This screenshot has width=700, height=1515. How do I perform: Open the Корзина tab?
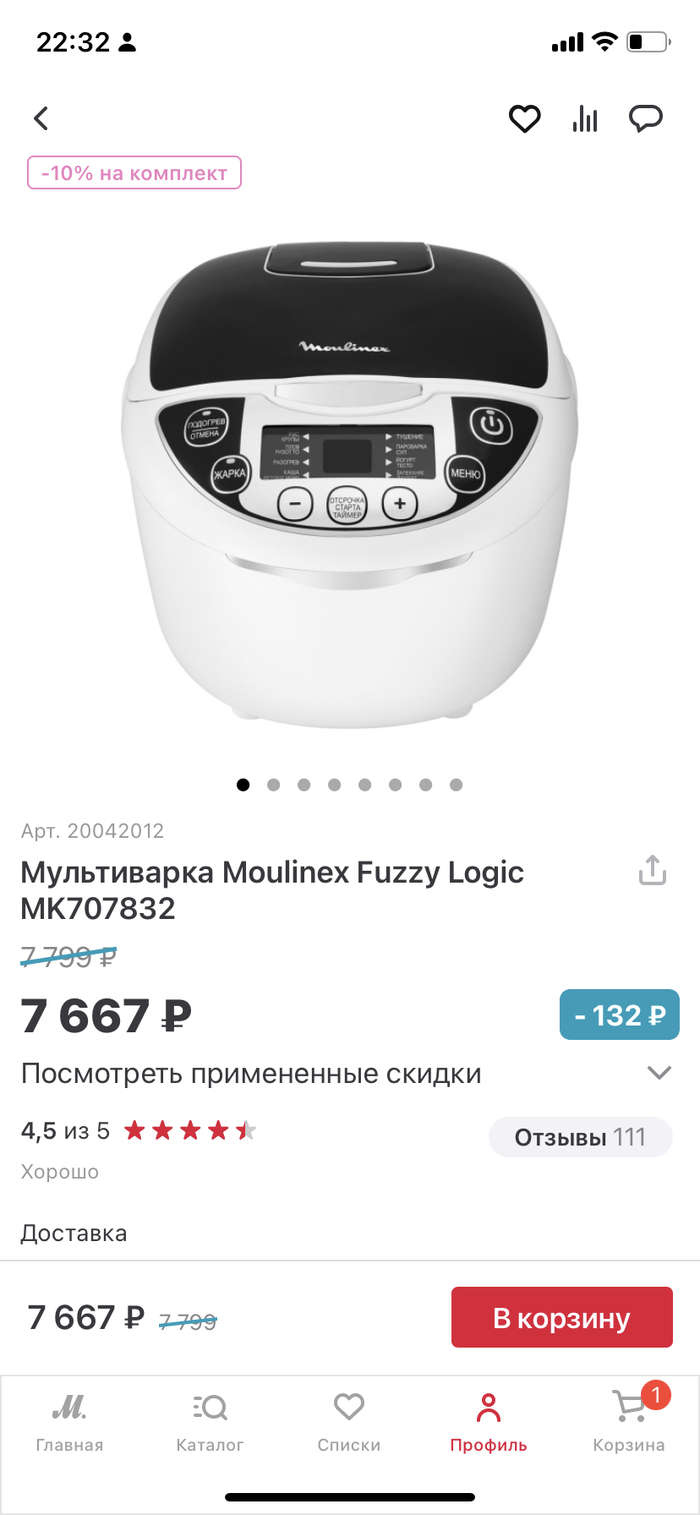click(628, 1424)
